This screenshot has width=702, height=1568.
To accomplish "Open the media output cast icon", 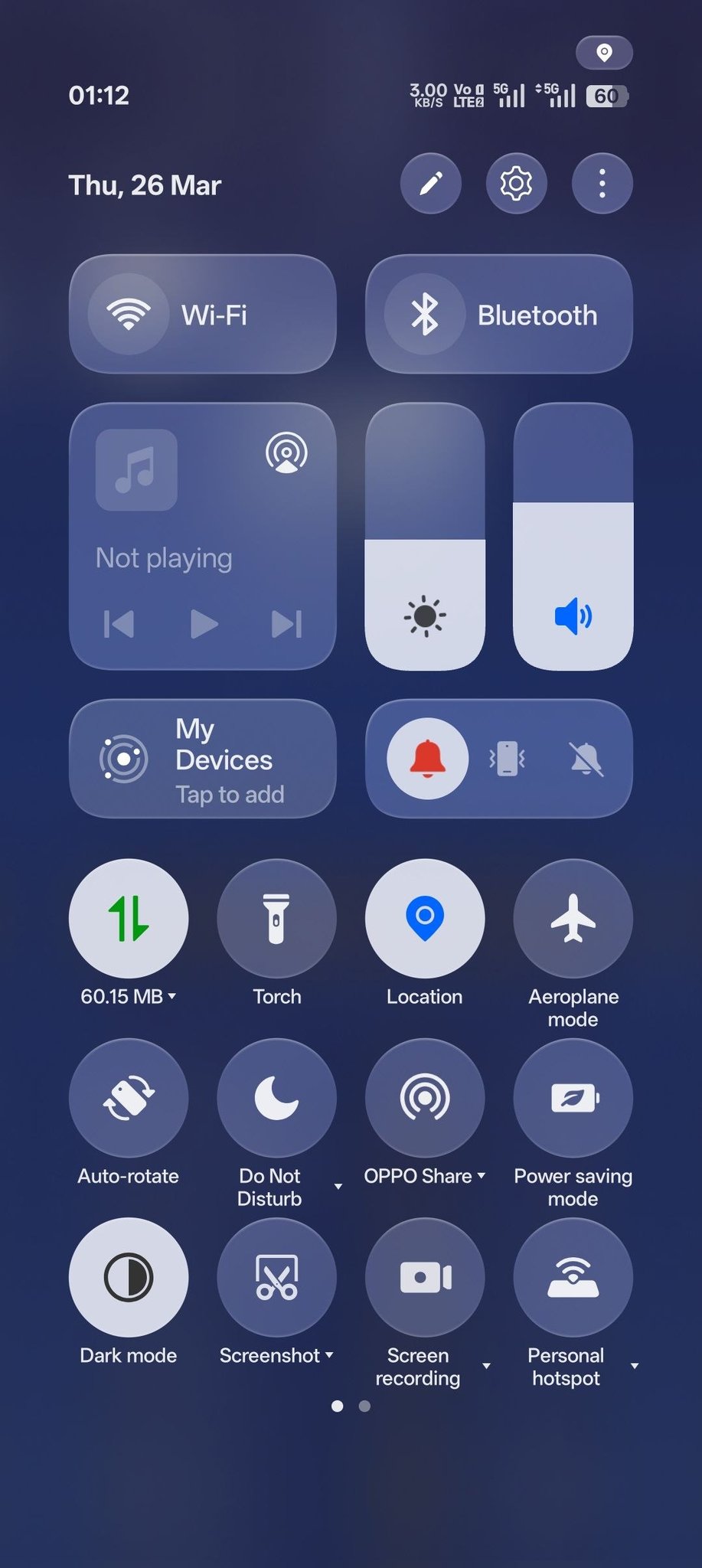I will coord(287,452).
